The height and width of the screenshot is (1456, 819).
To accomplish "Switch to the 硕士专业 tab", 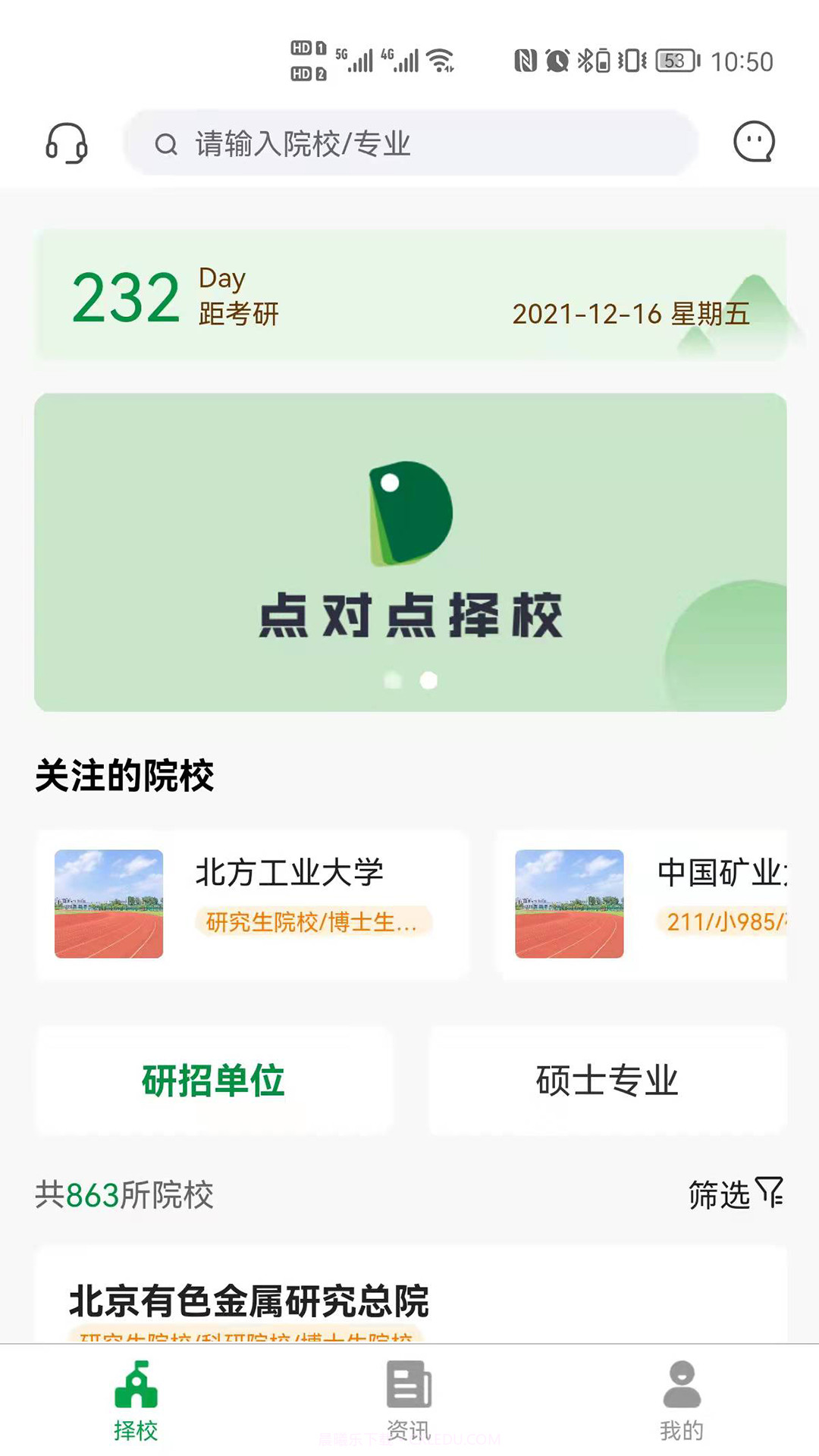I will [x=606, y=1082].
